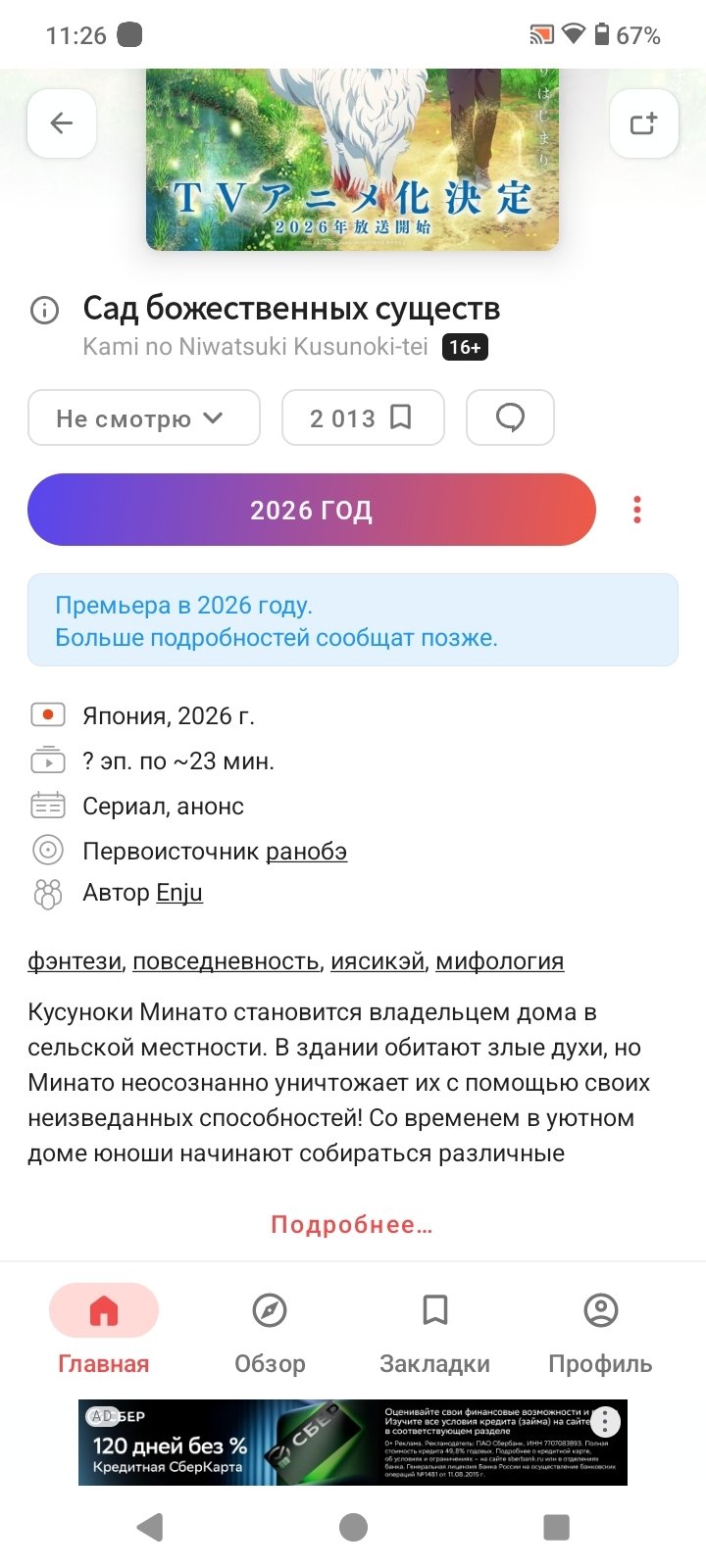Browse the «повседневность» genre

point(226,961)
